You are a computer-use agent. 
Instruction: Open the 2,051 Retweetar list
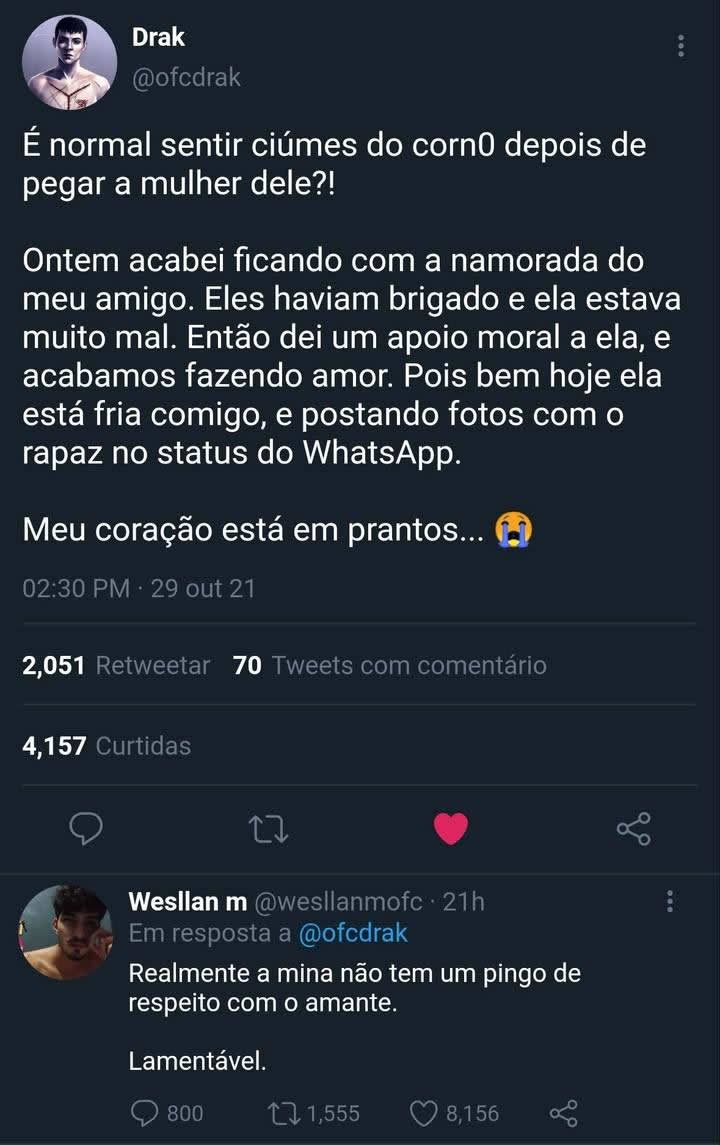point(116,664)
